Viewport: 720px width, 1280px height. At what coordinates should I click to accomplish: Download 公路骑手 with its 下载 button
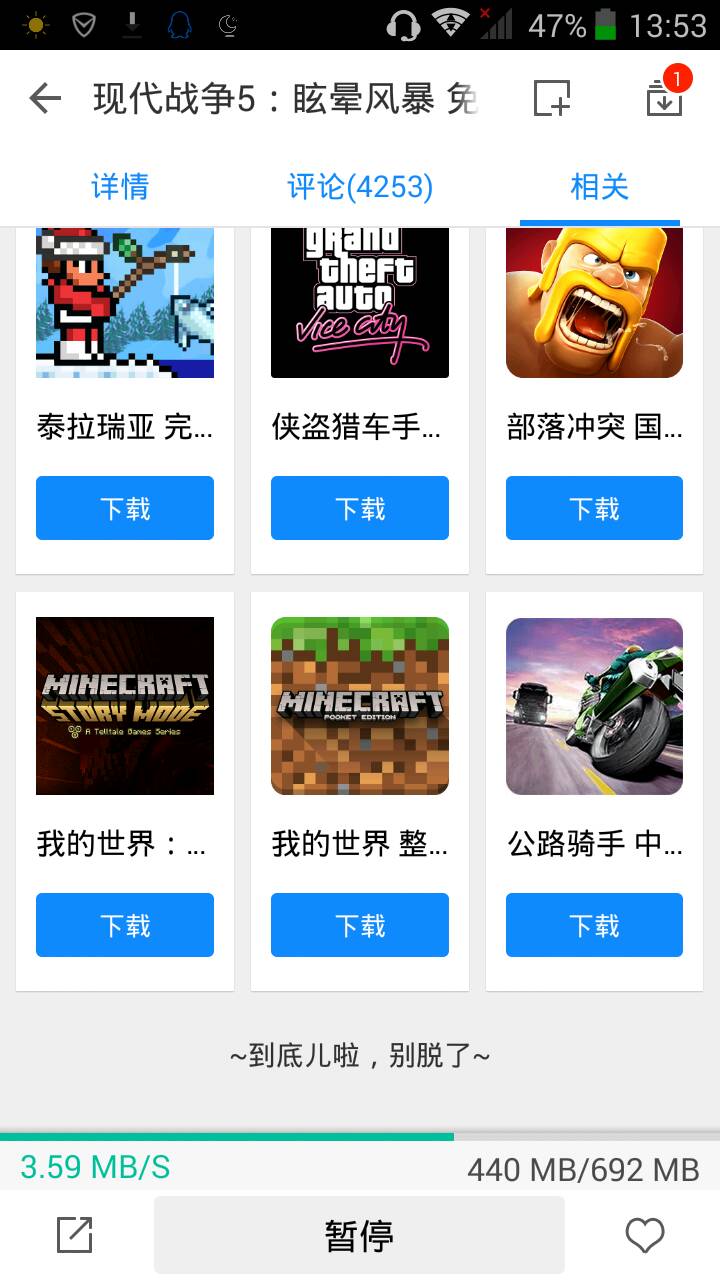(594, 925)
